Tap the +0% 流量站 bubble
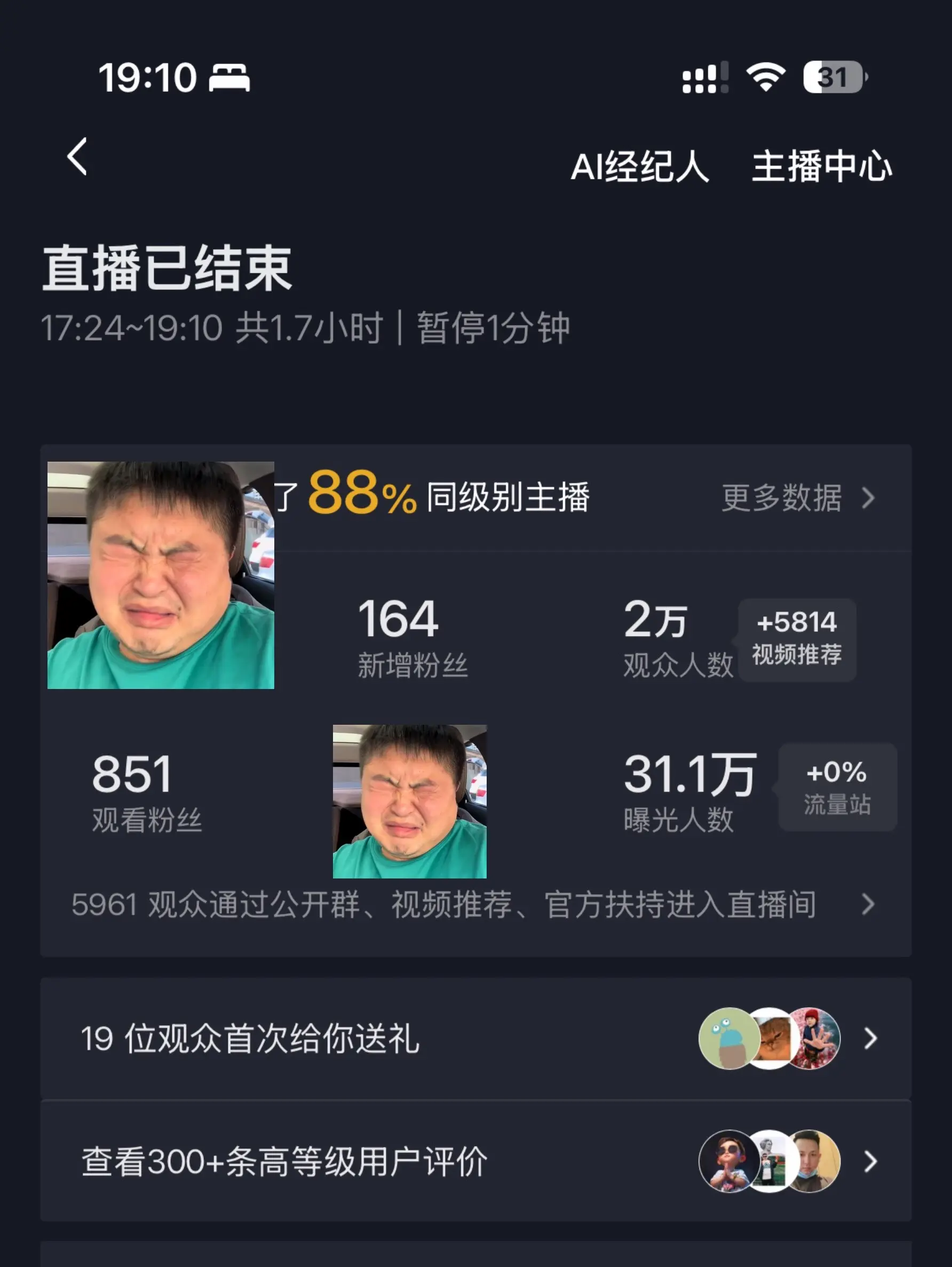 click(836, 788)
